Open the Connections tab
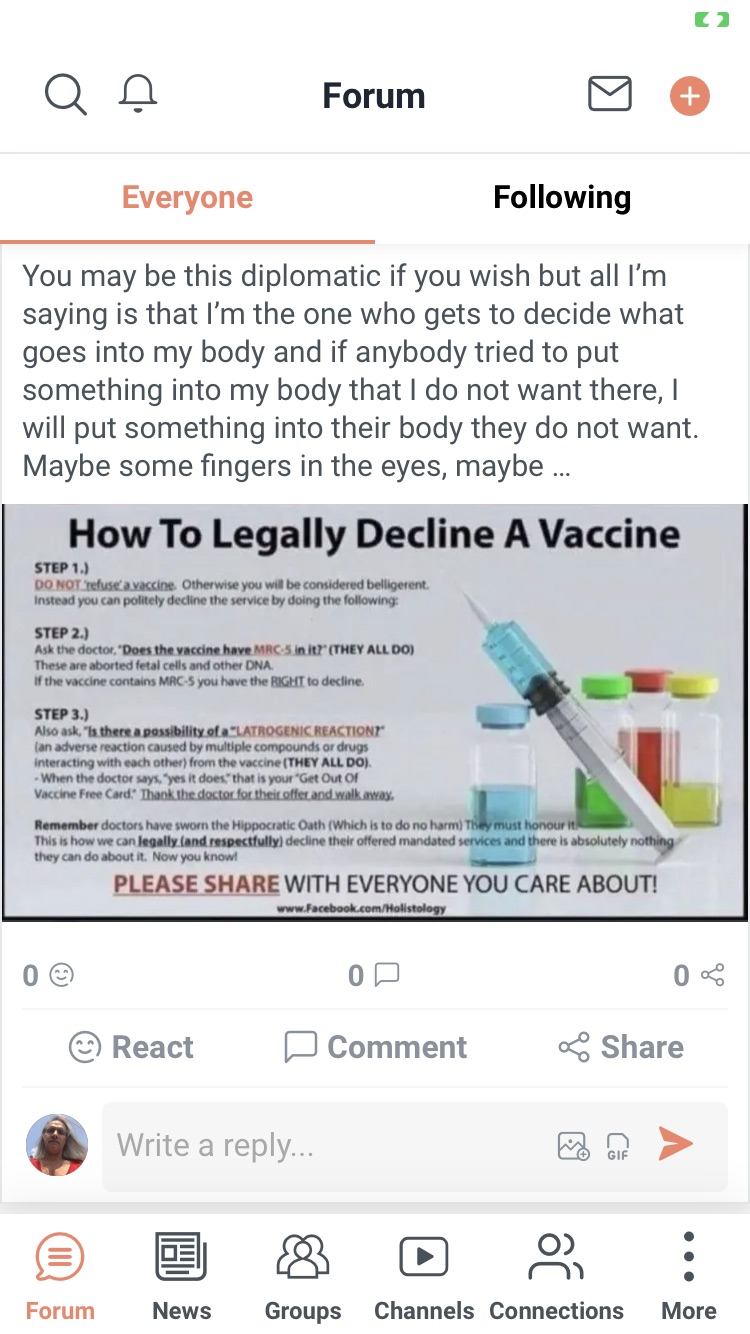Viewport: 750px width, 1334px height. (x=556, y=1276)
